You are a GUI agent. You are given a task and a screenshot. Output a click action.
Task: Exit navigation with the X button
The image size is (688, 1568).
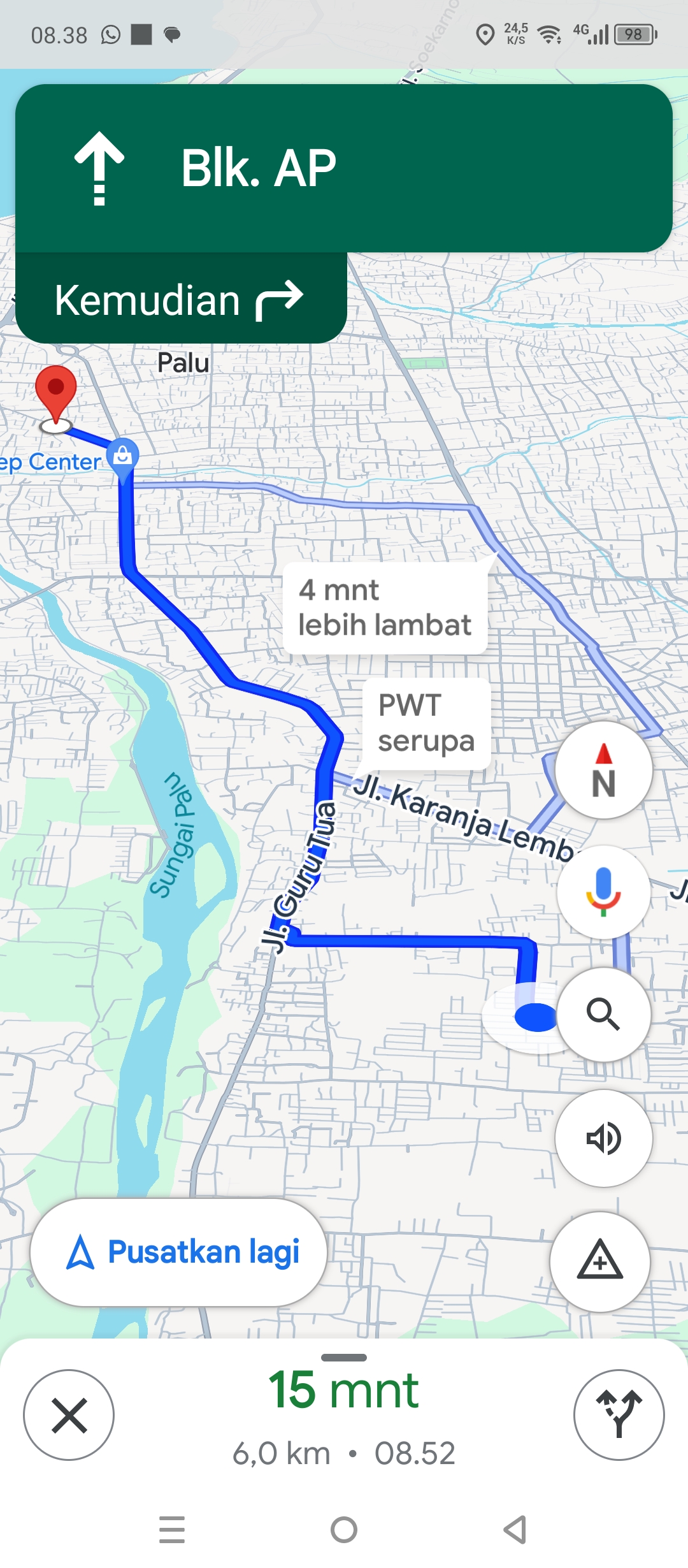(69, 1415)
